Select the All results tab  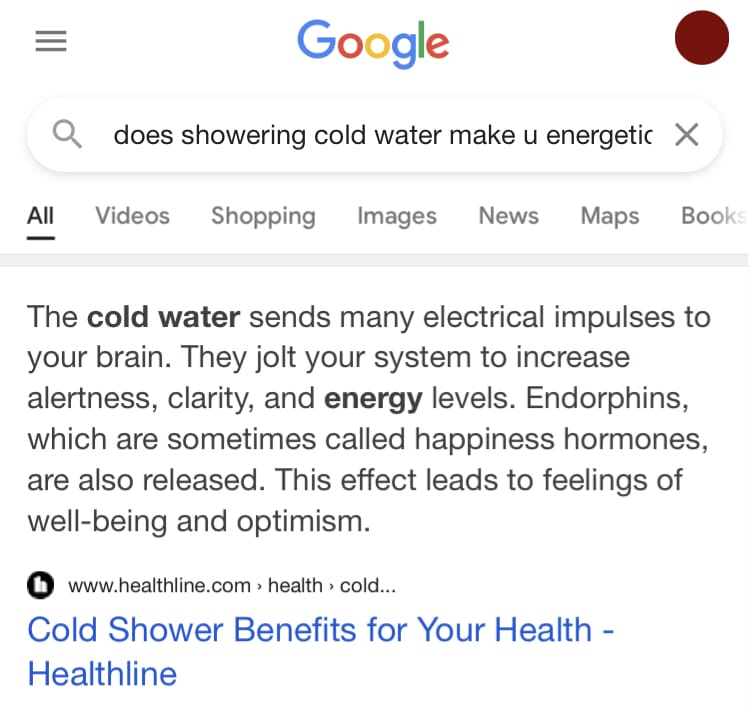pyautogui.click(x=40, y=216)
